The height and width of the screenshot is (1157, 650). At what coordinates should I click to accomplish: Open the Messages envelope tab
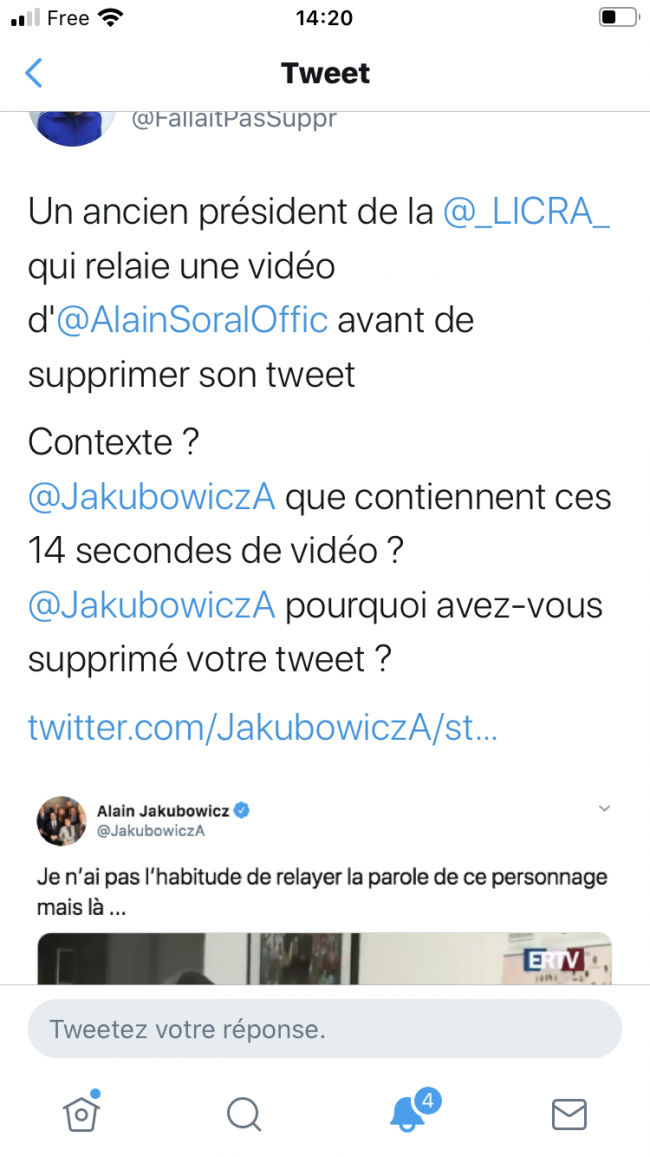tap(569, 1114)
